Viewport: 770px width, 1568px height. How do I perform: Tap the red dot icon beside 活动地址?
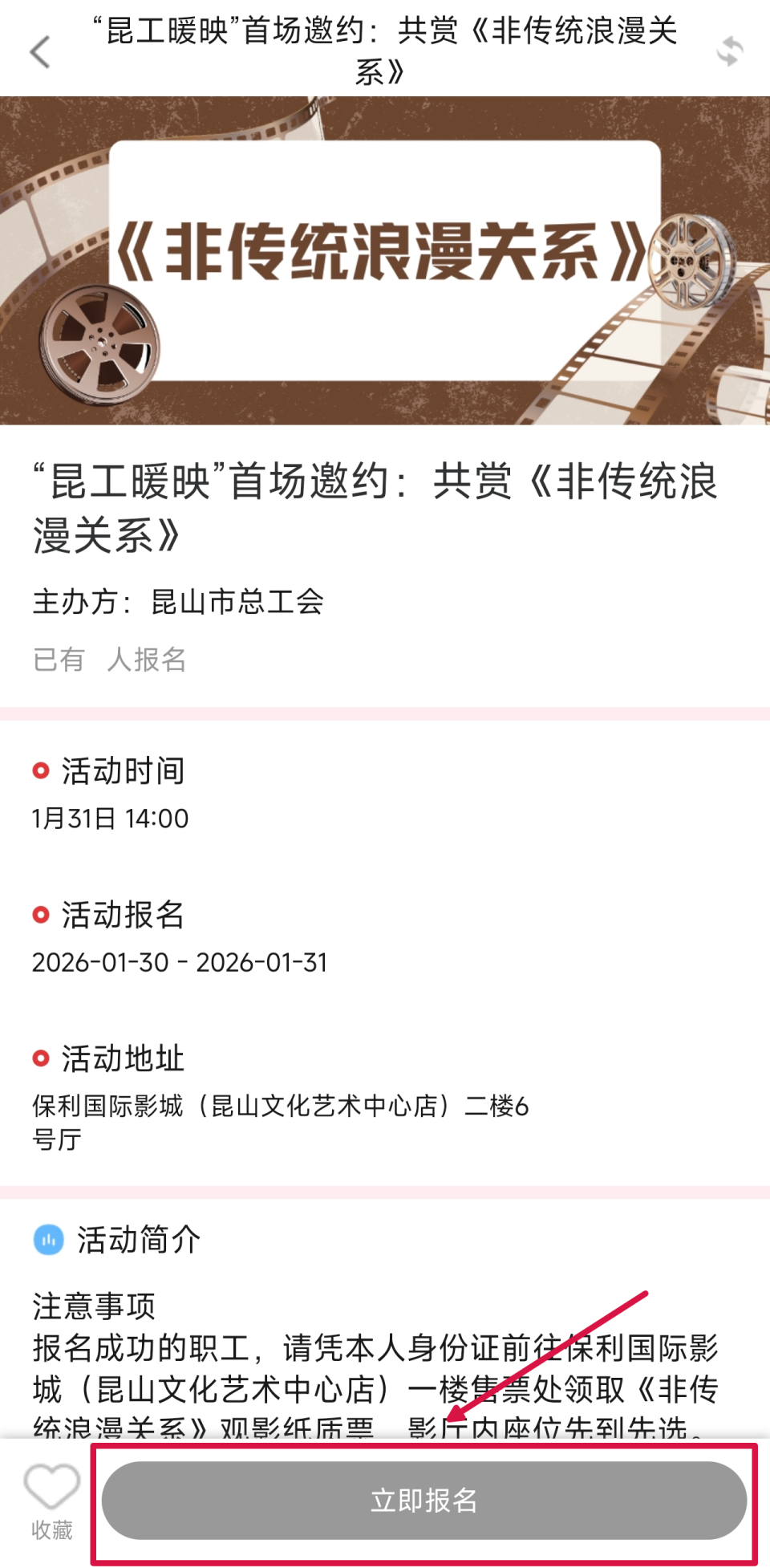(x=41, y=1058)
